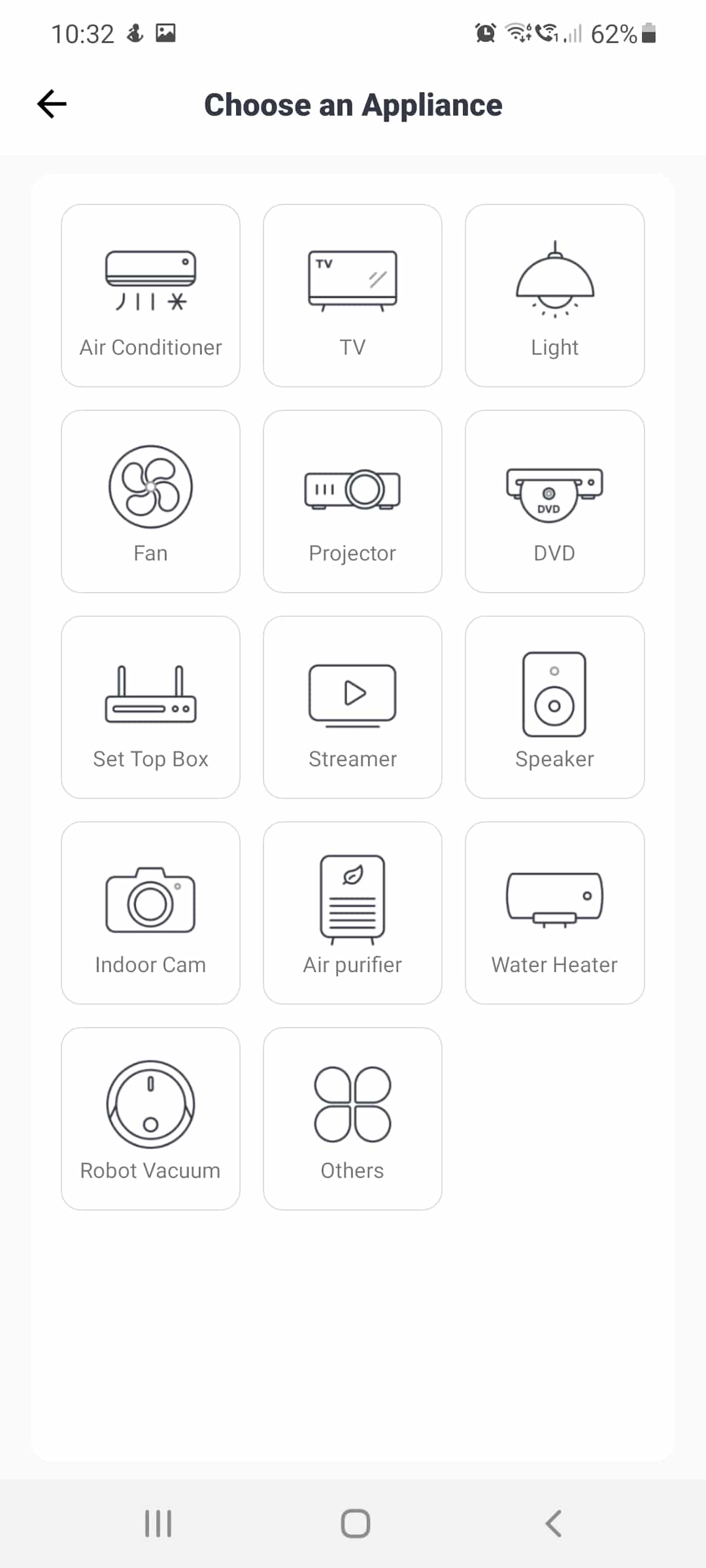Pick the Light appliance
706x1568 pixels.
pyautogui.click(x=555, y=295)
